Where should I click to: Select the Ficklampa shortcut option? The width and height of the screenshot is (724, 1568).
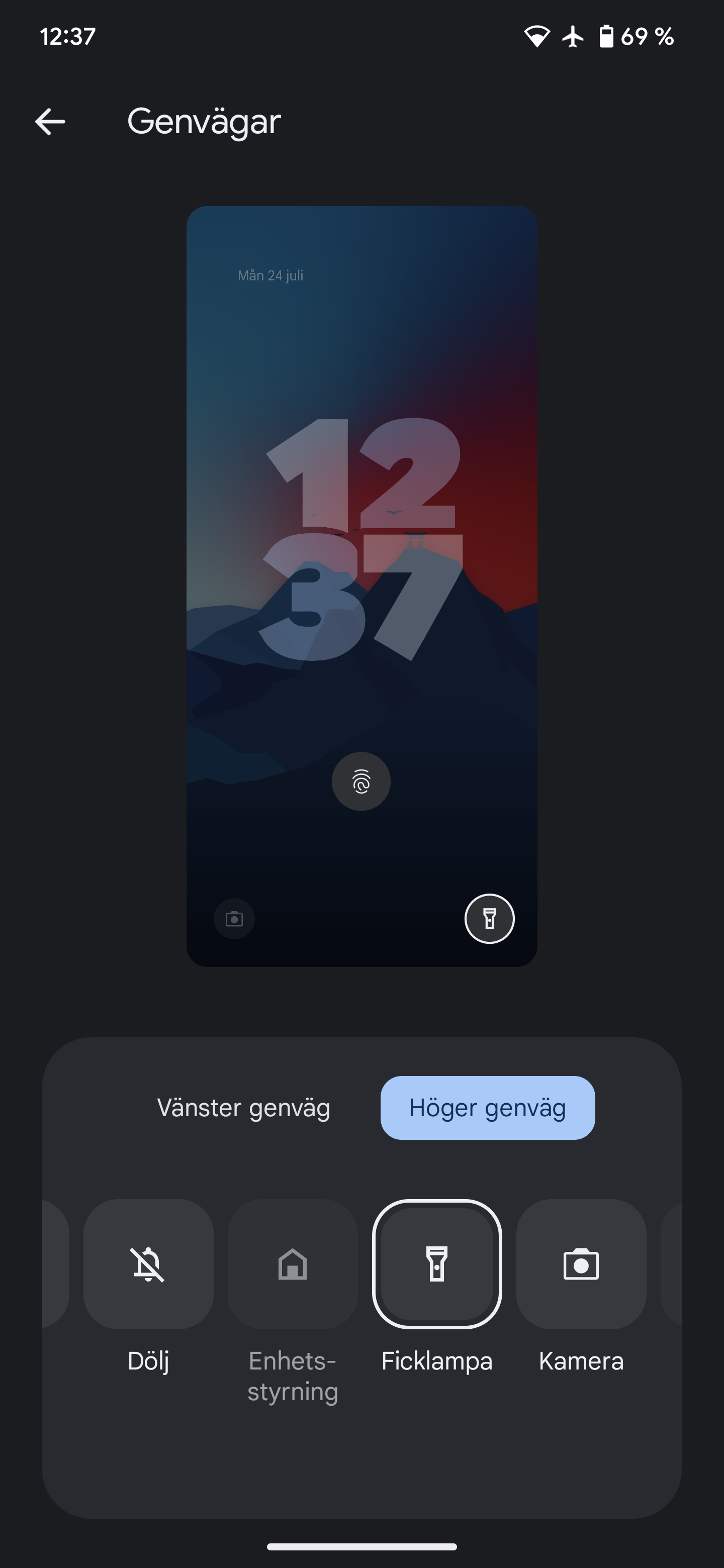point(437,1263)
